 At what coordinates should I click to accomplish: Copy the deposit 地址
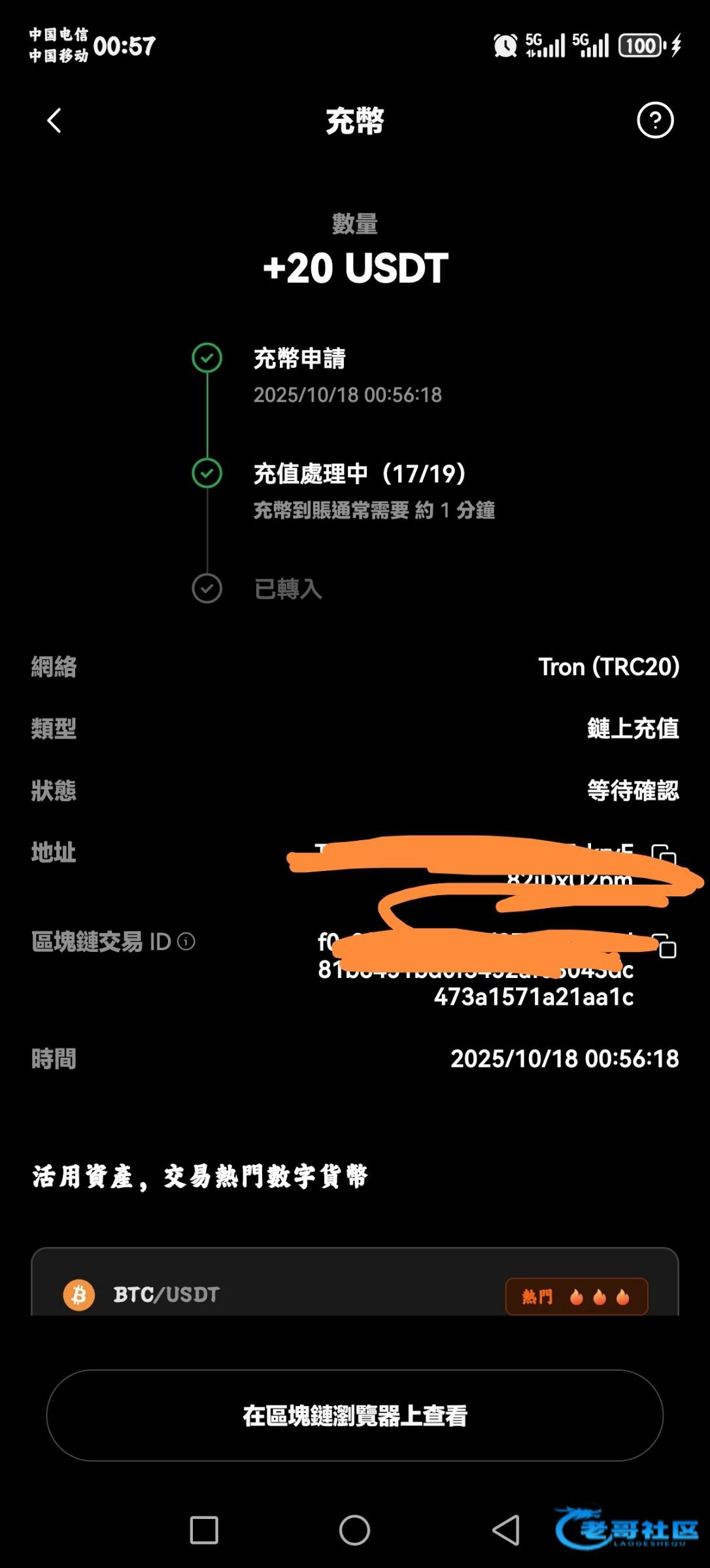[664, 853]
